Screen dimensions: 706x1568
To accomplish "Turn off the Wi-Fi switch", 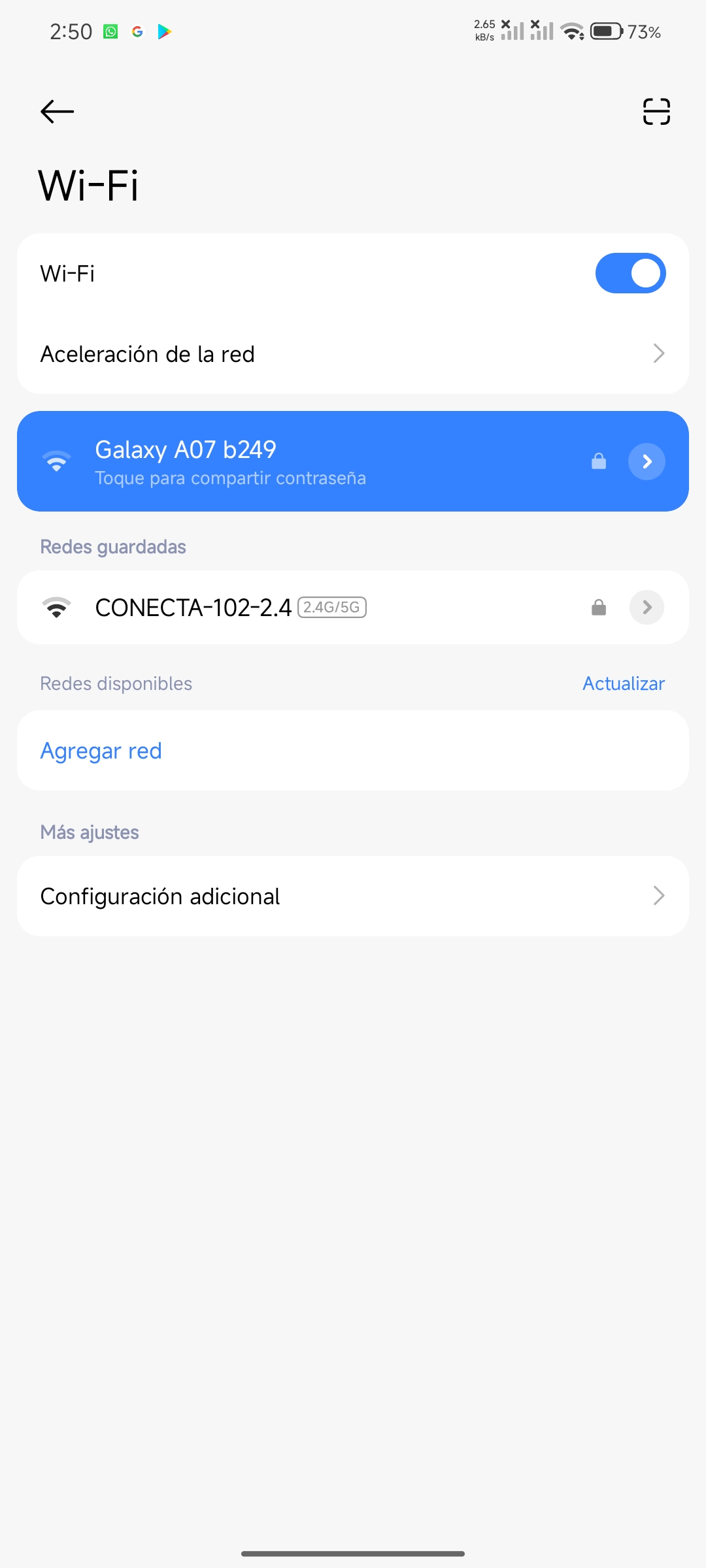I will pyautogui.click(x=630, y=273).
